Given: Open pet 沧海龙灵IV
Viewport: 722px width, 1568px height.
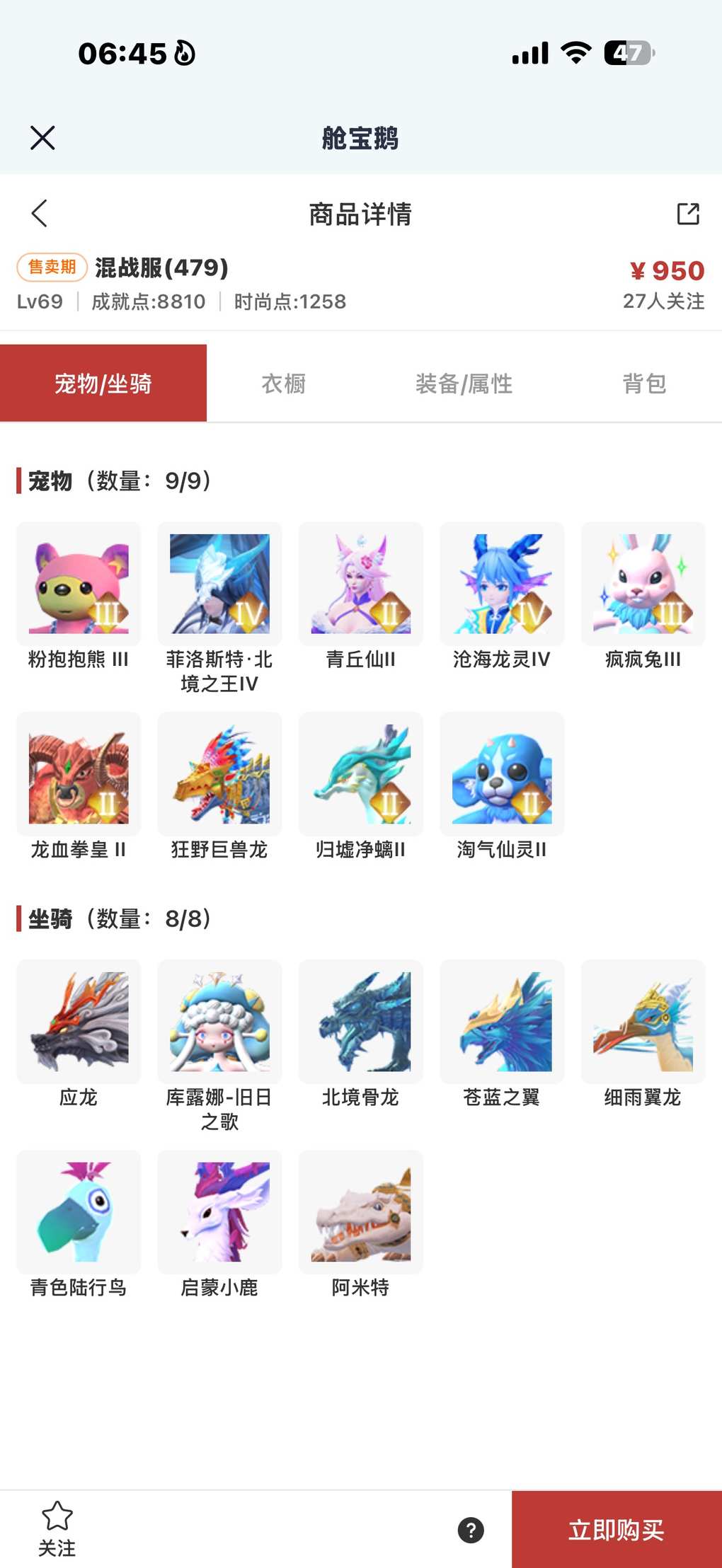Looking at the screenshot, I should [502, 584].
